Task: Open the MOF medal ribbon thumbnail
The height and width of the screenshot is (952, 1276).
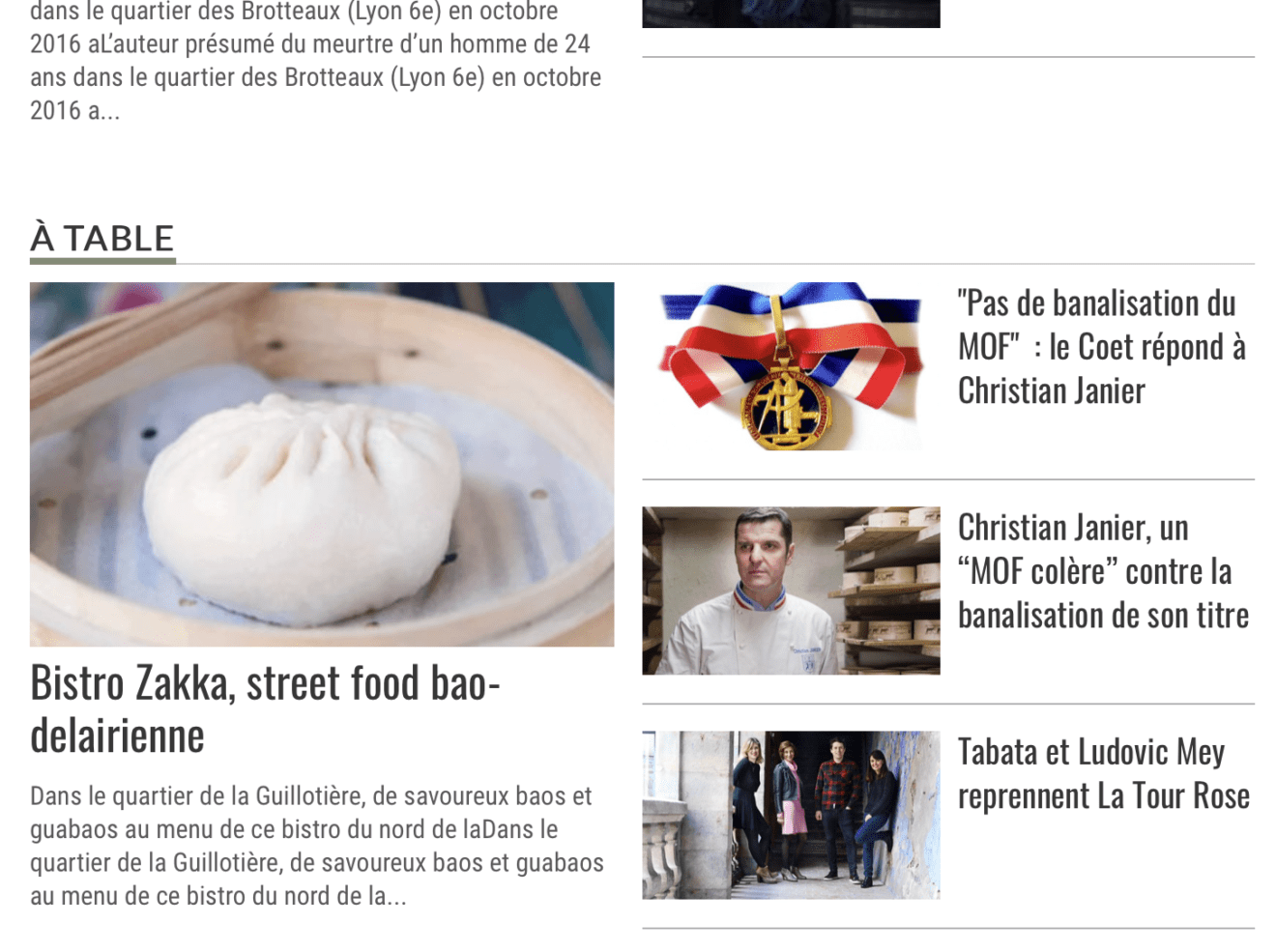Action: 791,366
